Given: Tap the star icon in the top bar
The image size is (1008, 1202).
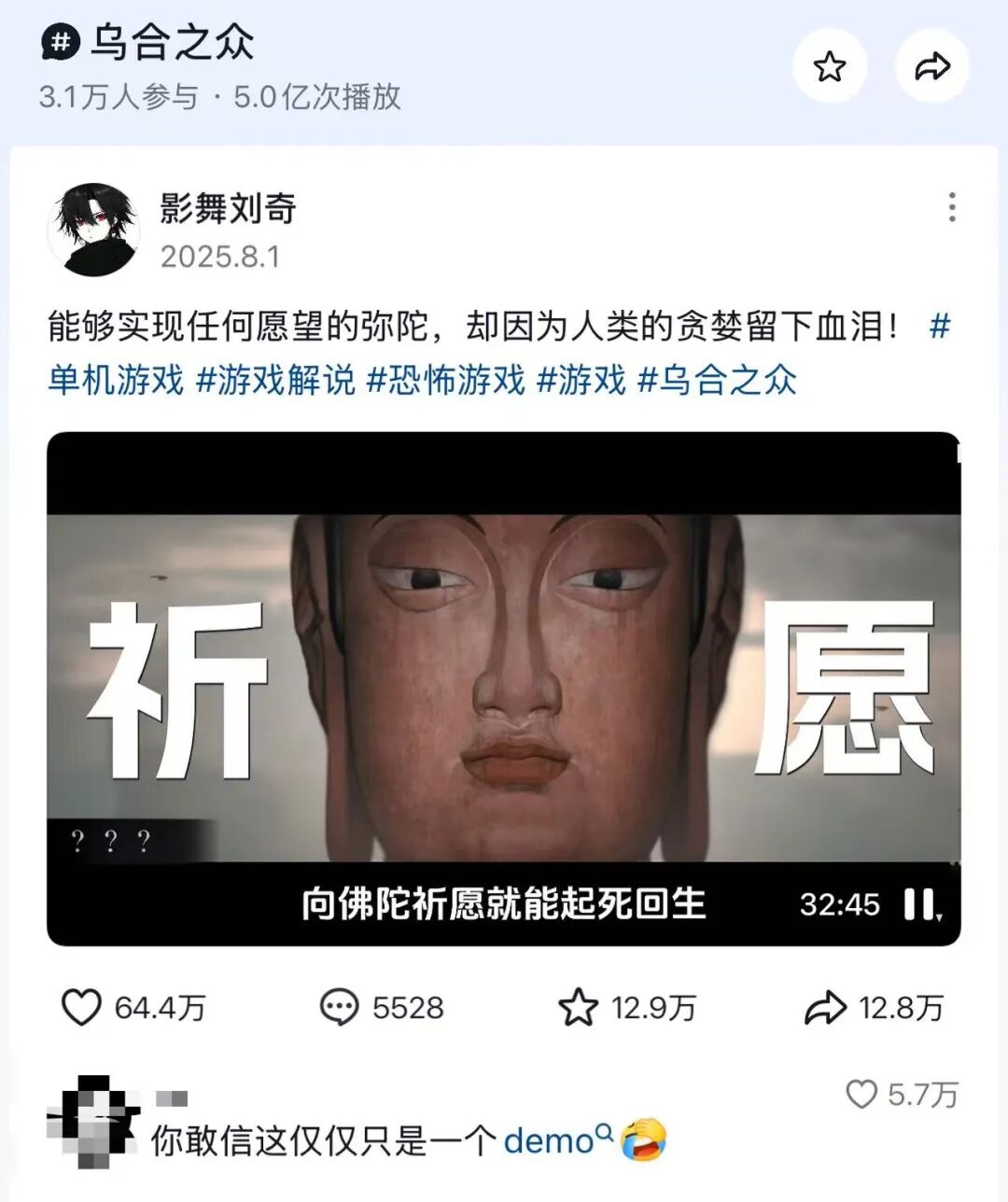Looking at the screenshot, I should point(830,65).
